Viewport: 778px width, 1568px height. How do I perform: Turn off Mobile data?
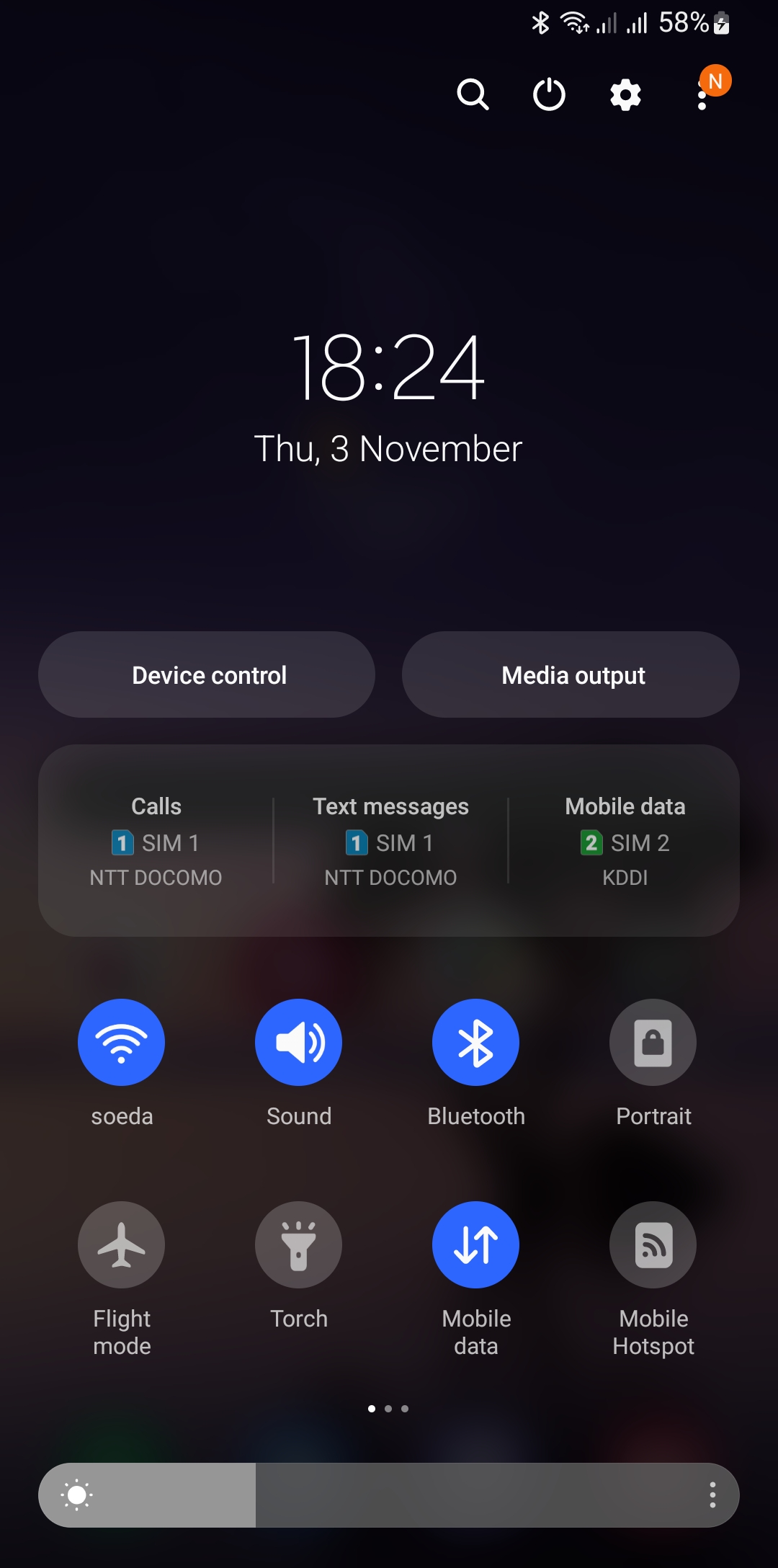point(475,1244)
